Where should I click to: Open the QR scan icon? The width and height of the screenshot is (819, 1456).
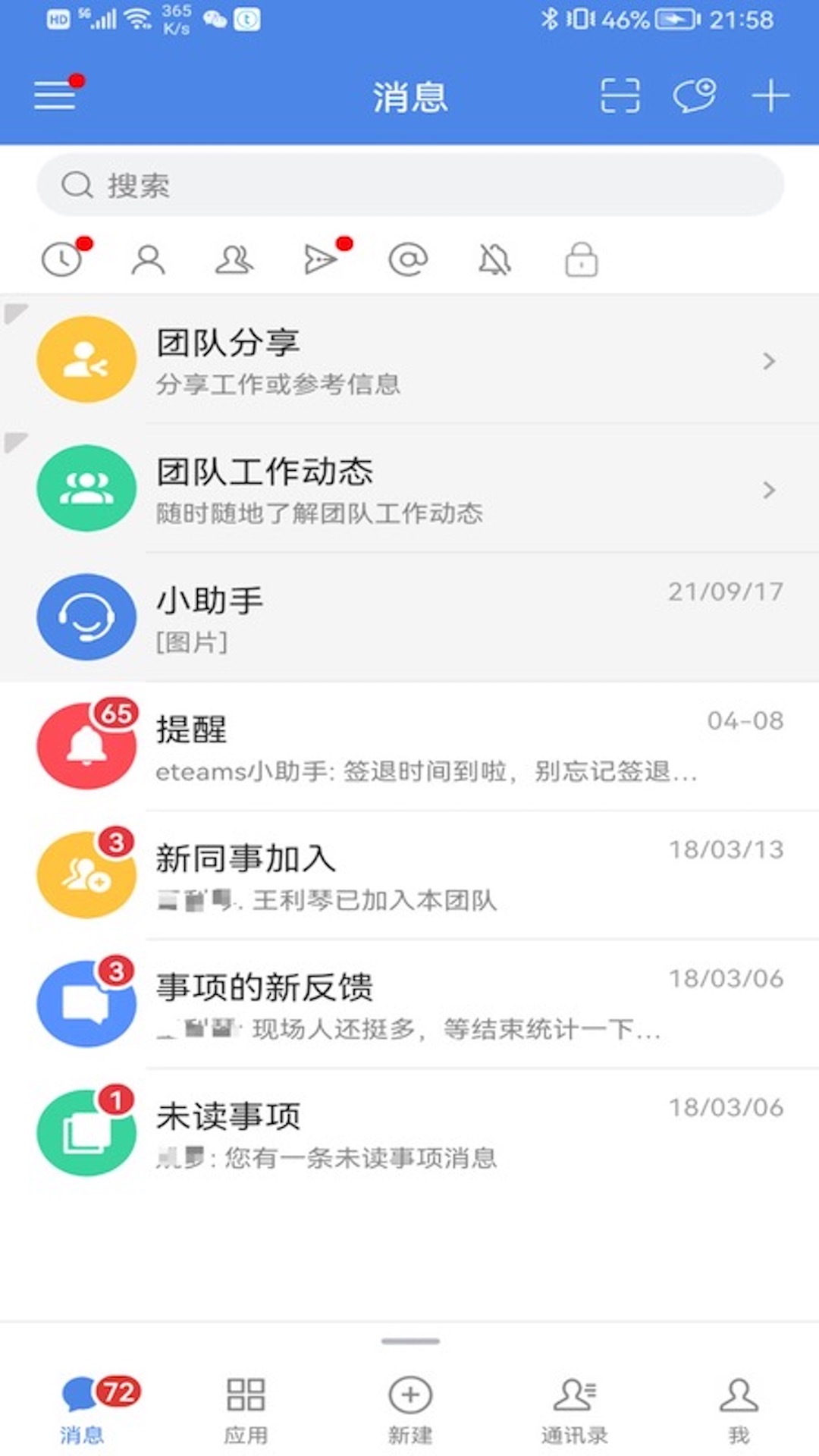620,96
